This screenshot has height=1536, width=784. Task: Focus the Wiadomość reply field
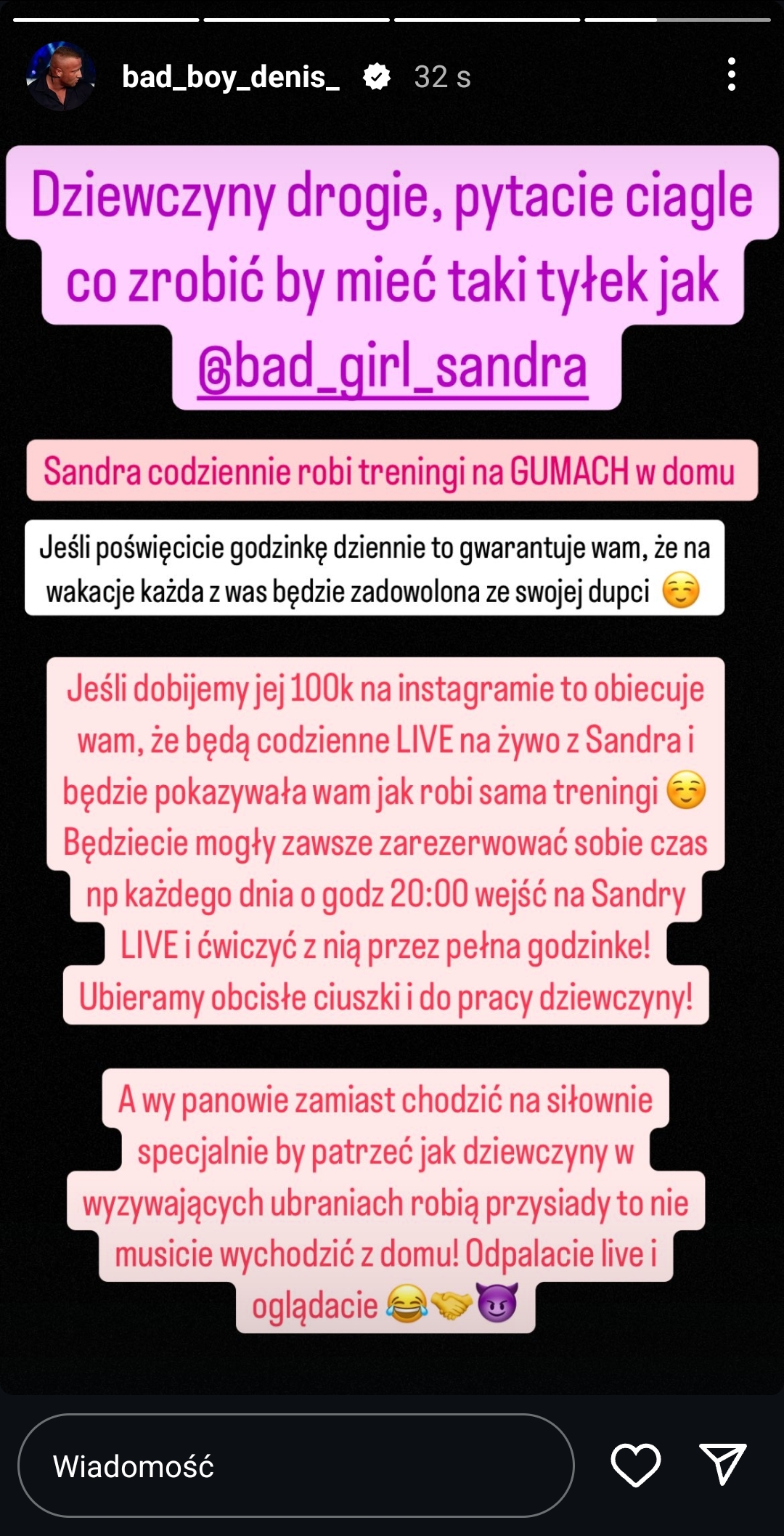click(x=295, y=1466)
